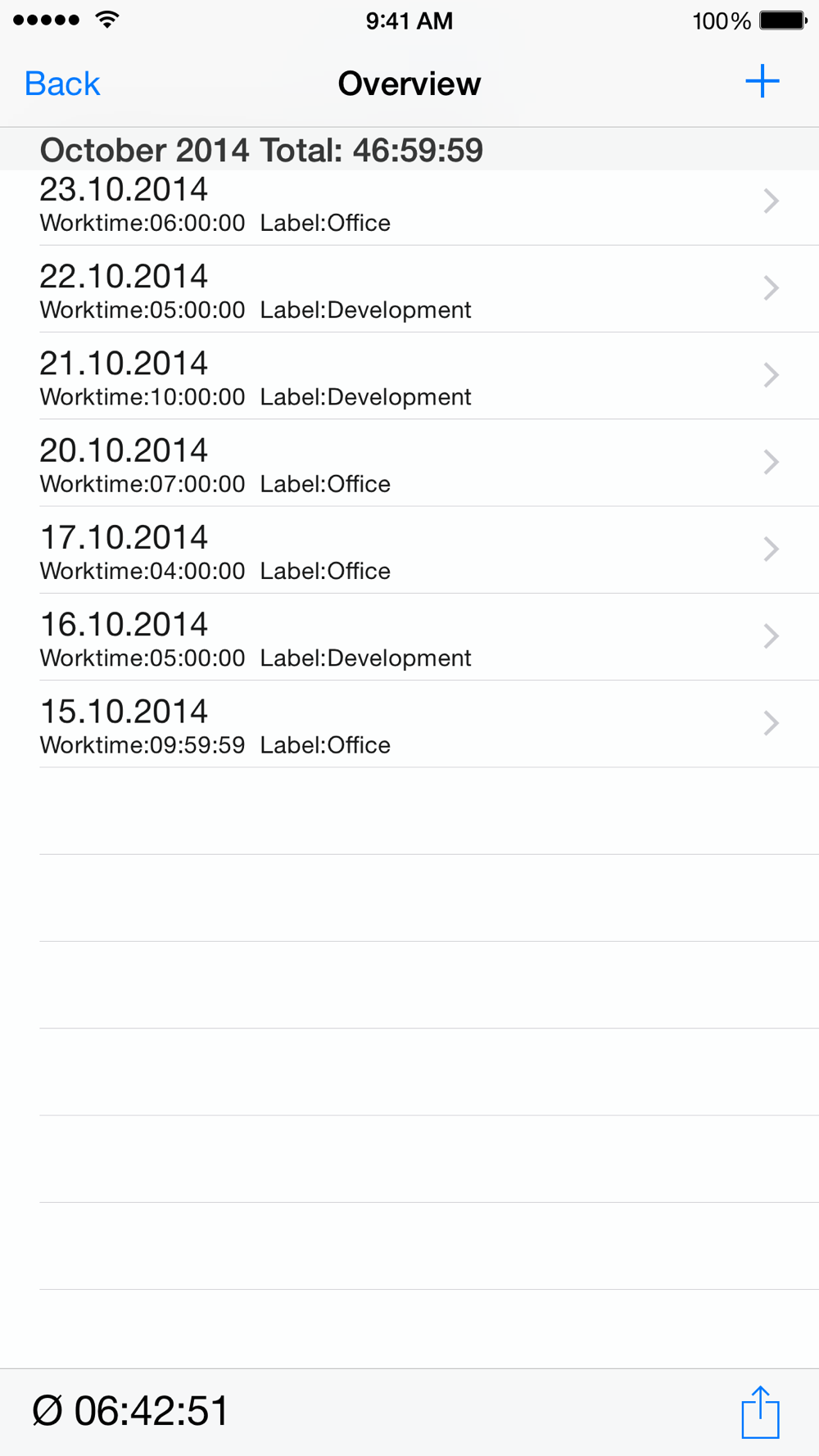Open the share icon in bottom toolbar
This screenshot has height=1456, width=819.
(x=760, y=1412)
